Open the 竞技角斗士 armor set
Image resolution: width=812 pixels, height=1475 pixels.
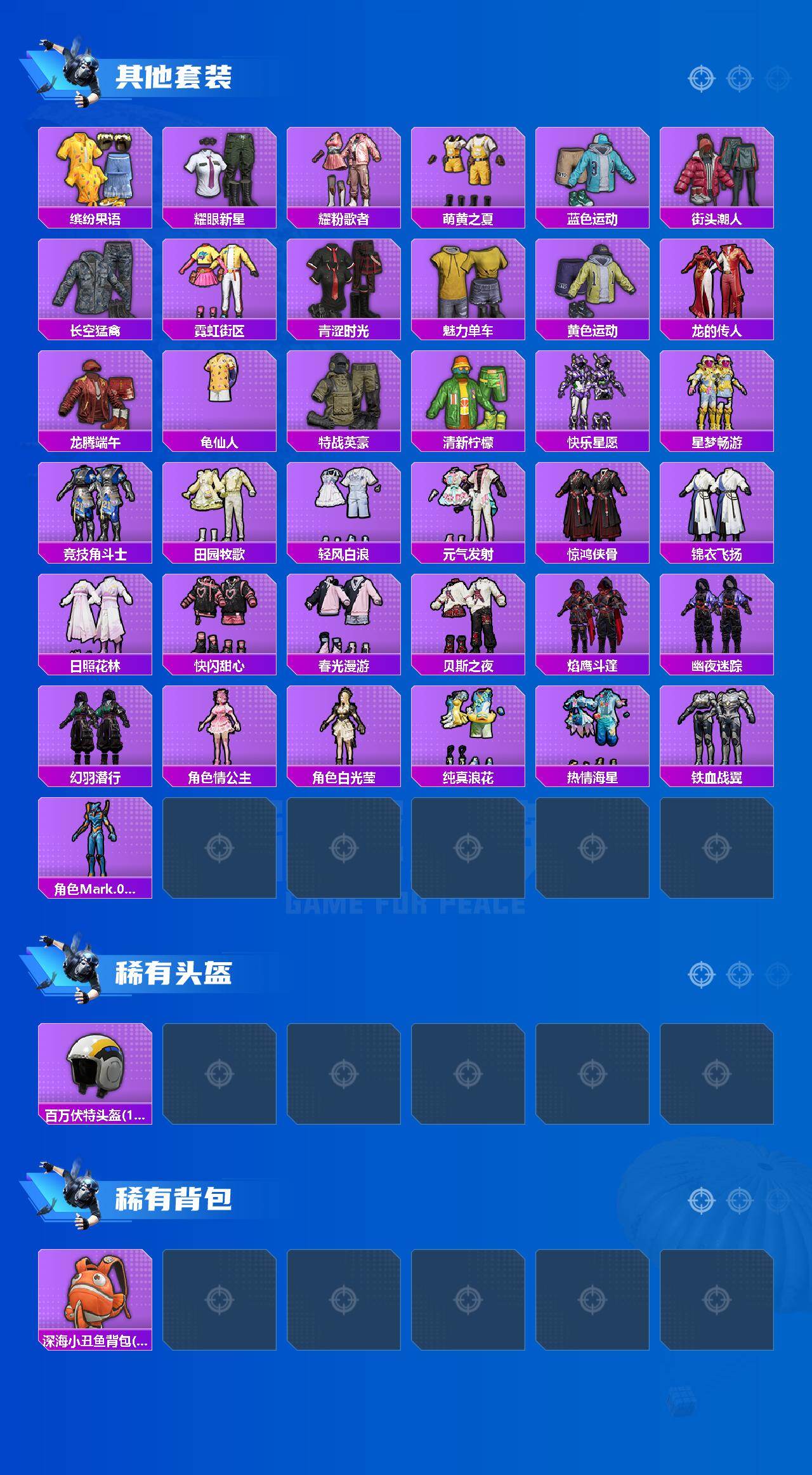(x=95, y=508)
